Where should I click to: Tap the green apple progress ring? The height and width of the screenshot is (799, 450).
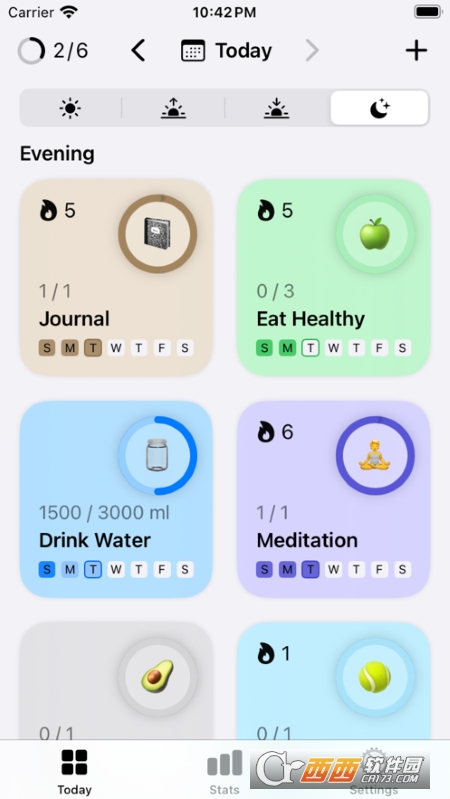click(x=375, y=234)
